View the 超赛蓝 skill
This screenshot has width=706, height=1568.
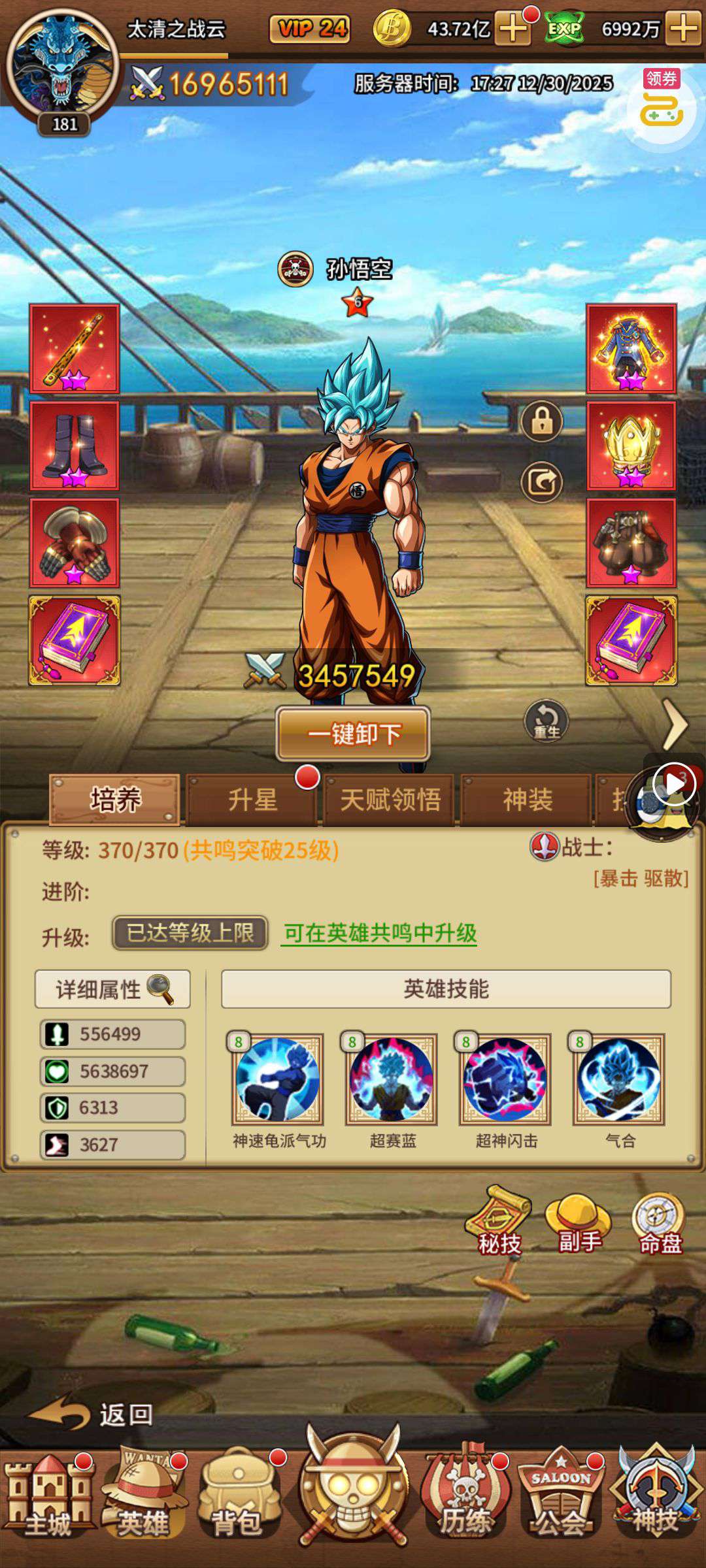point(392,1079)
